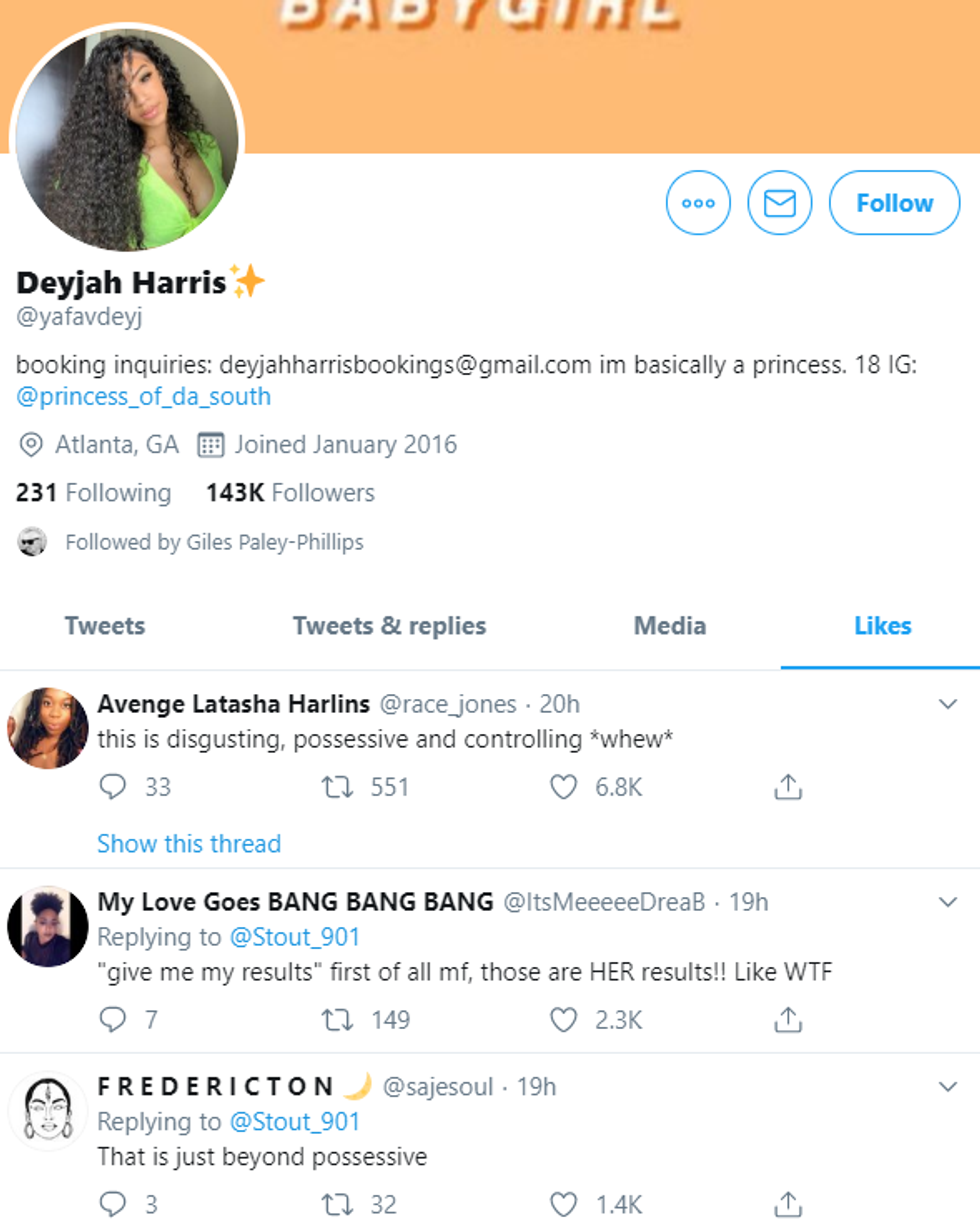Image resolution: width=980 pixels, height=1230 pixels.
Task: Reply to My Love Goes BANG BANG BANG tweet
Action: (114, 1020)
